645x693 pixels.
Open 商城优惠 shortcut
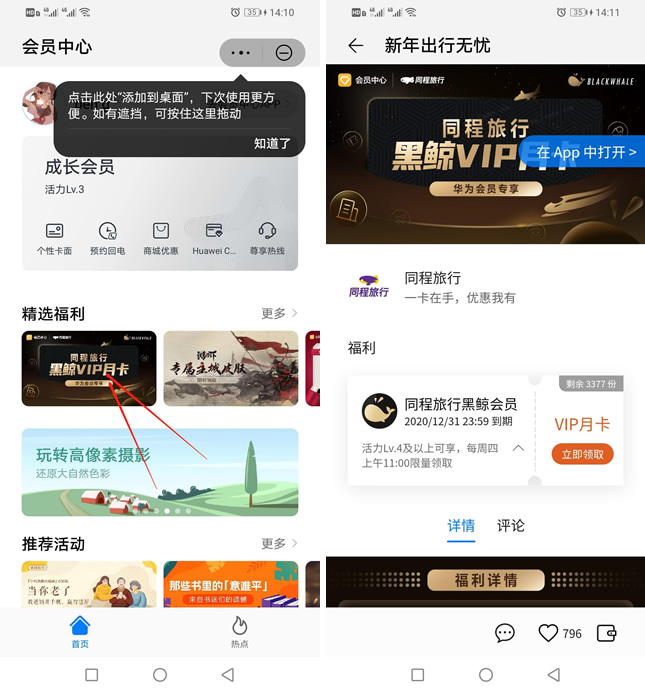click(x=160, y=239)
